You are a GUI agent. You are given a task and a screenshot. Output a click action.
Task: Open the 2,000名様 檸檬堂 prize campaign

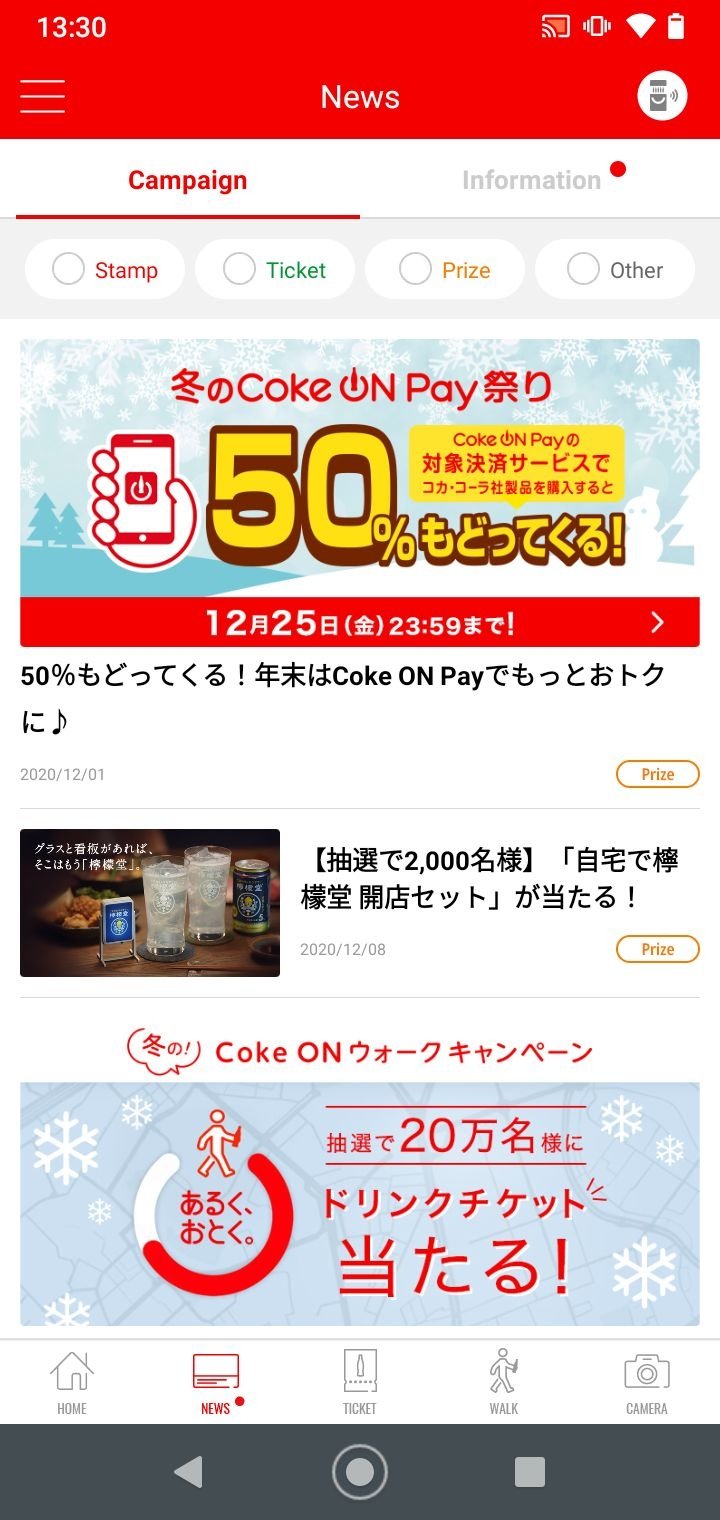pyautogui.click(x=360, y=902)
